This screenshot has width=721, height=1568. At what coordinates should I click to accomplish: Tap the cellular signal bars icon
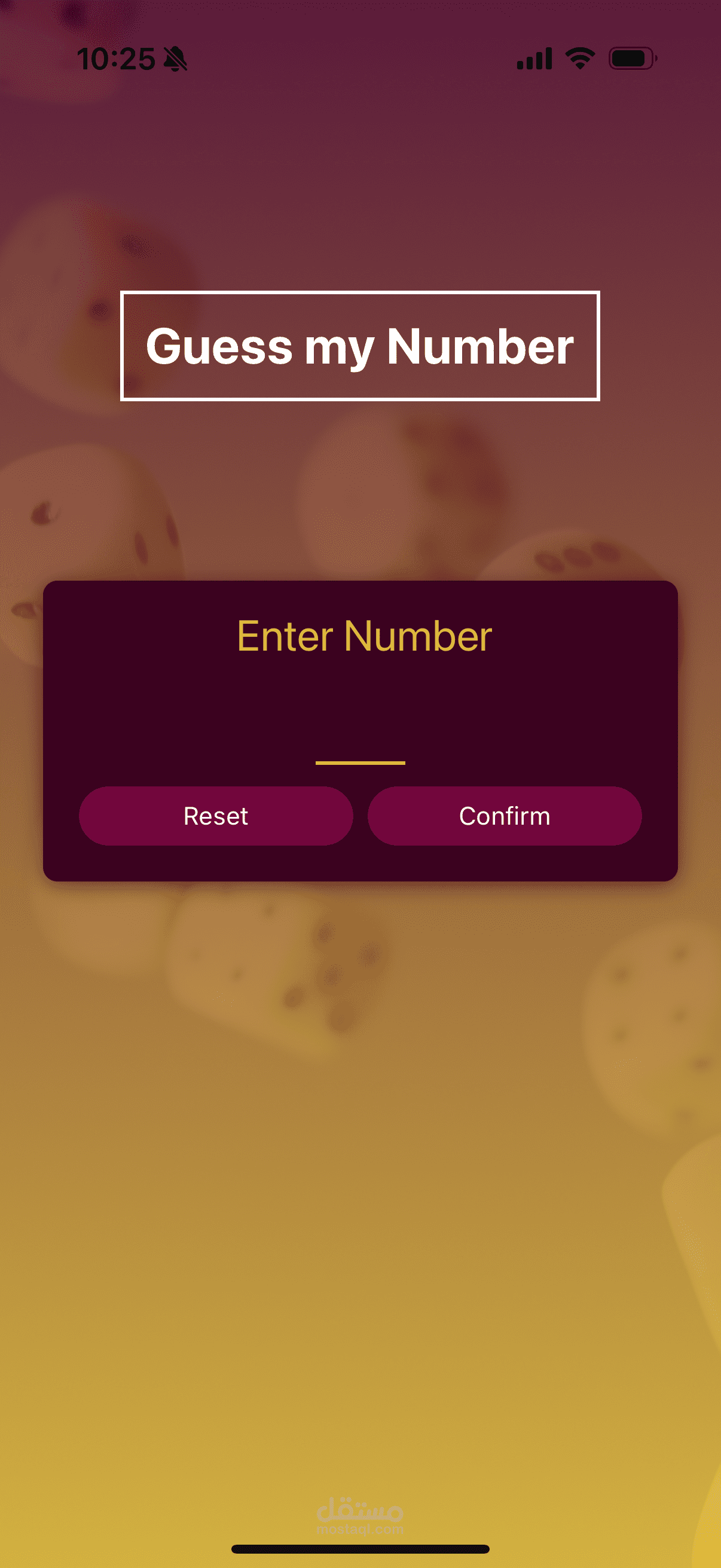click(534, 57)
